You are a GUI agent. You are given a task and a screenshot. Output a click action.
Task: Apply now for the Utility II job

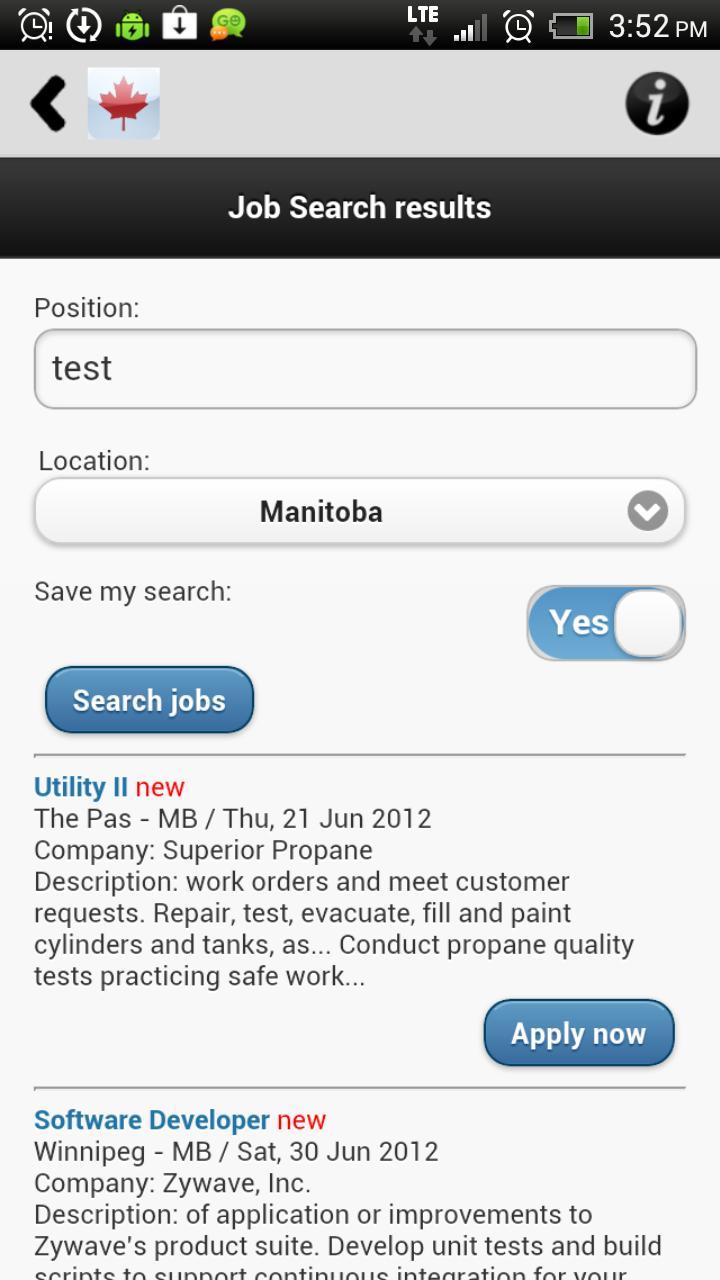click(x=578, y=1033)
